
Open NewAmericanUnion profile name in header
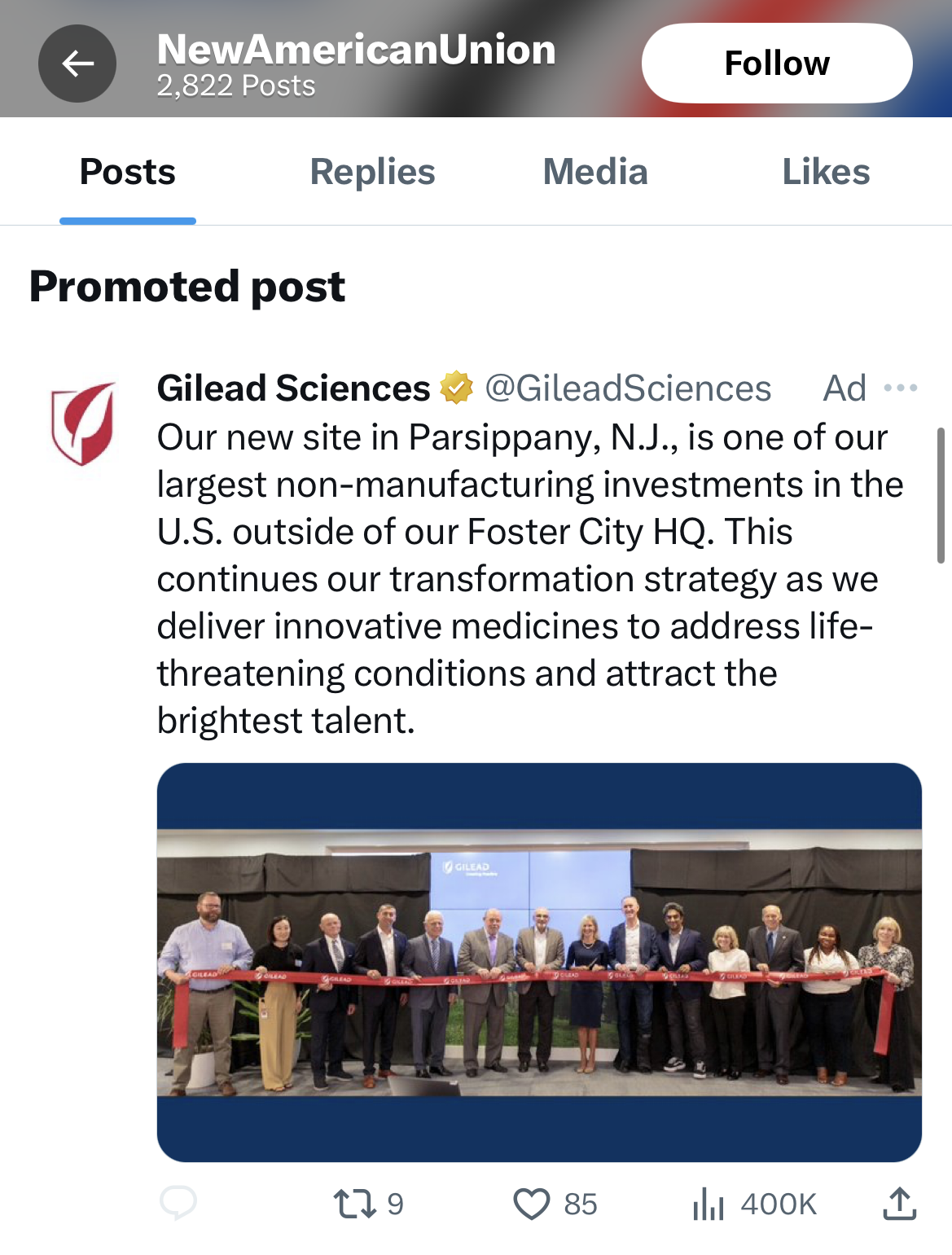[x=357, y=48]
